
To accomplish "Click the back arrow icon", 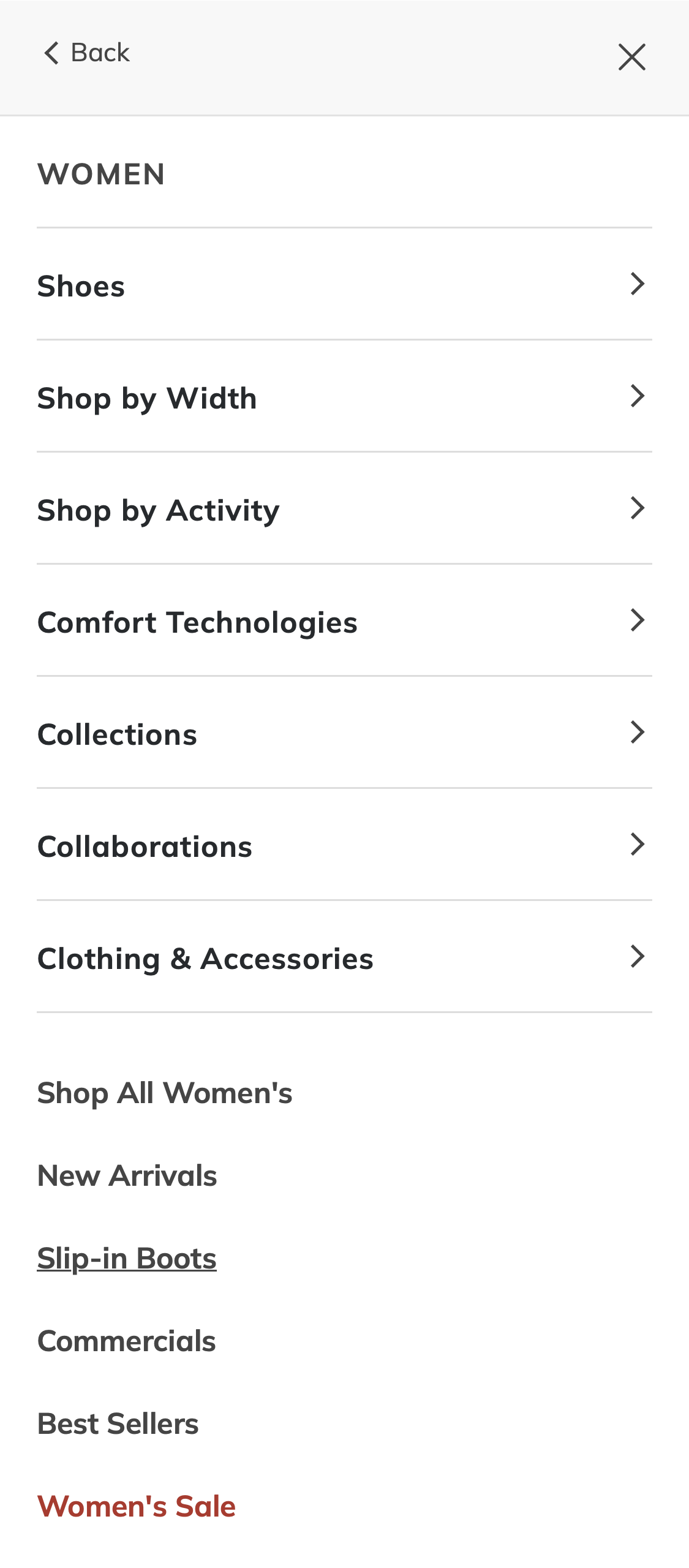I will point(53,53).
